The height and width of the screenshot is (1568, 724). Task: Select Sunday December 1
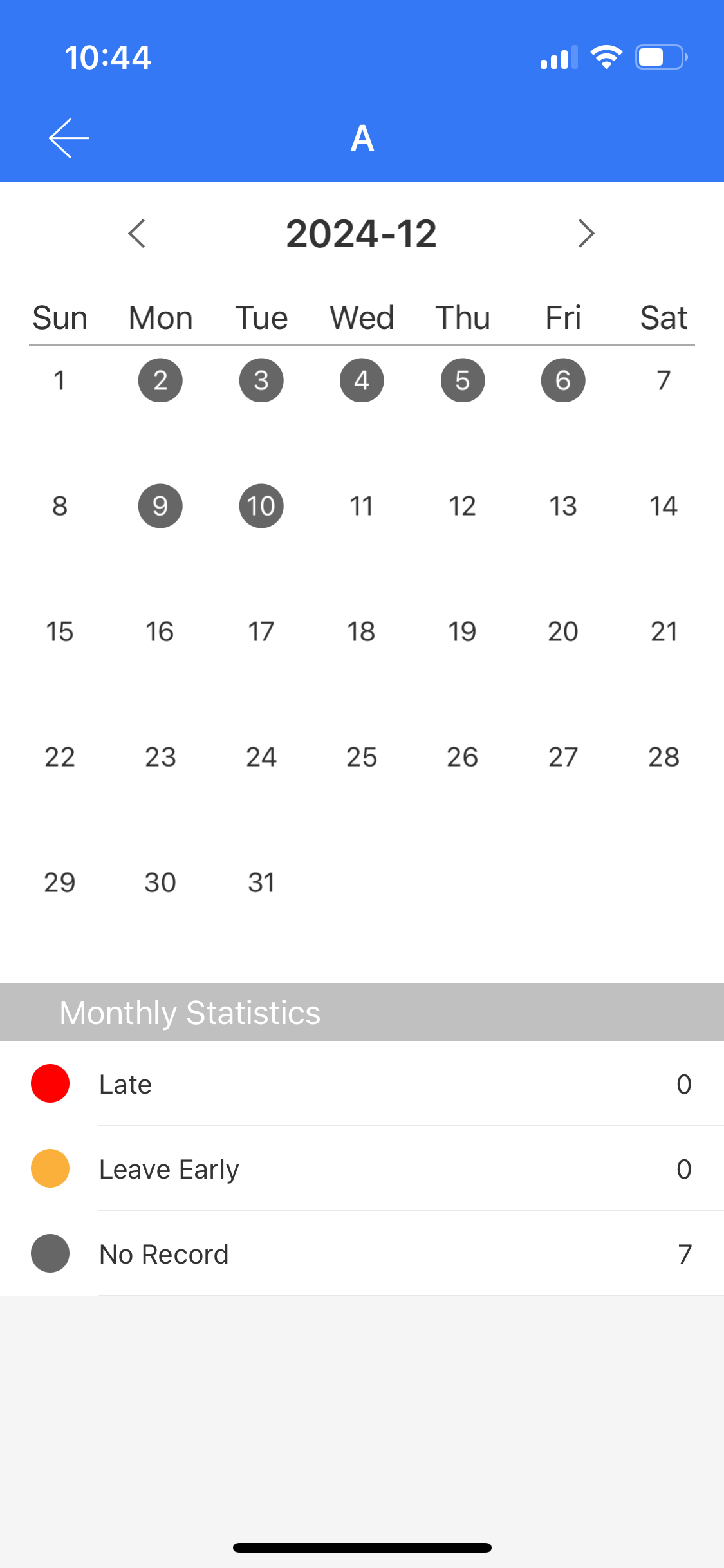click(59, 380)
